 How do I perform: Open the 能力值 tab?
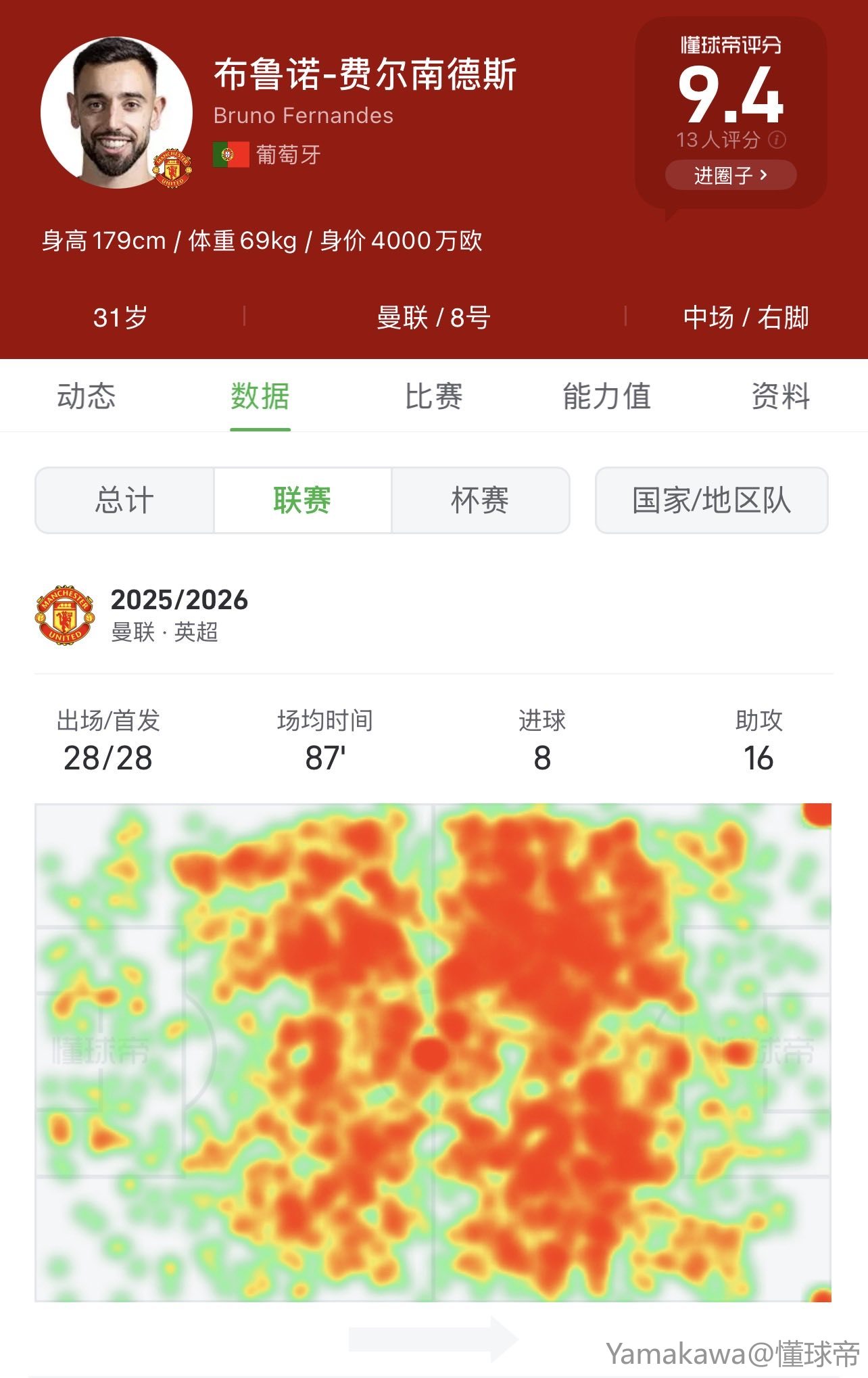pos(606,396)
